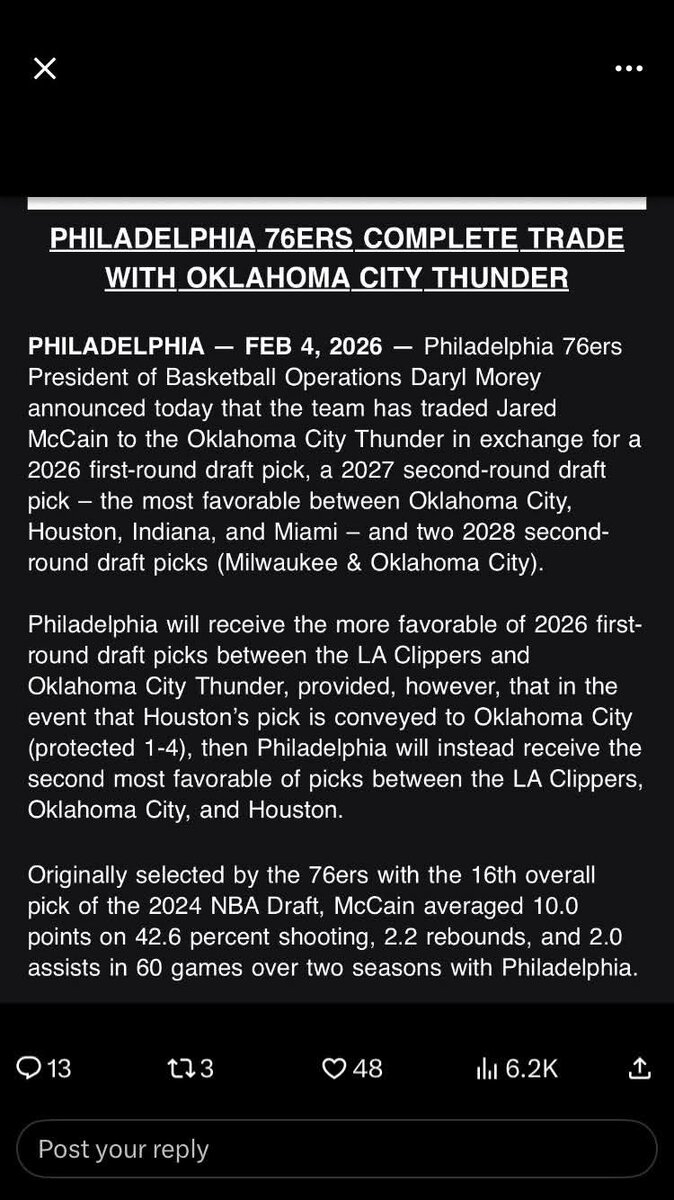Image resolution: width=674 pixels, height=1200 pixels.
Task: Share this post
Action: click(x=640, y=1068)
